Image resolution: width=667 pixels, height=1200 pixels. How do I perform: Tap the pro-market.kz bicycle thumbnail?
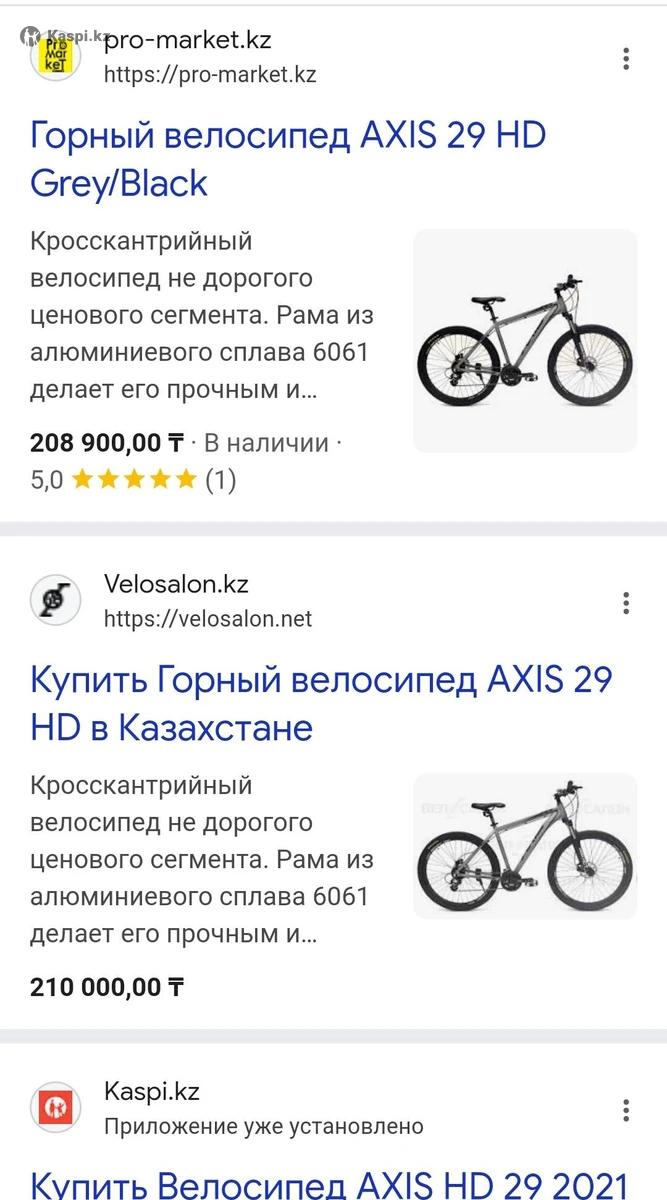(525, 341)
